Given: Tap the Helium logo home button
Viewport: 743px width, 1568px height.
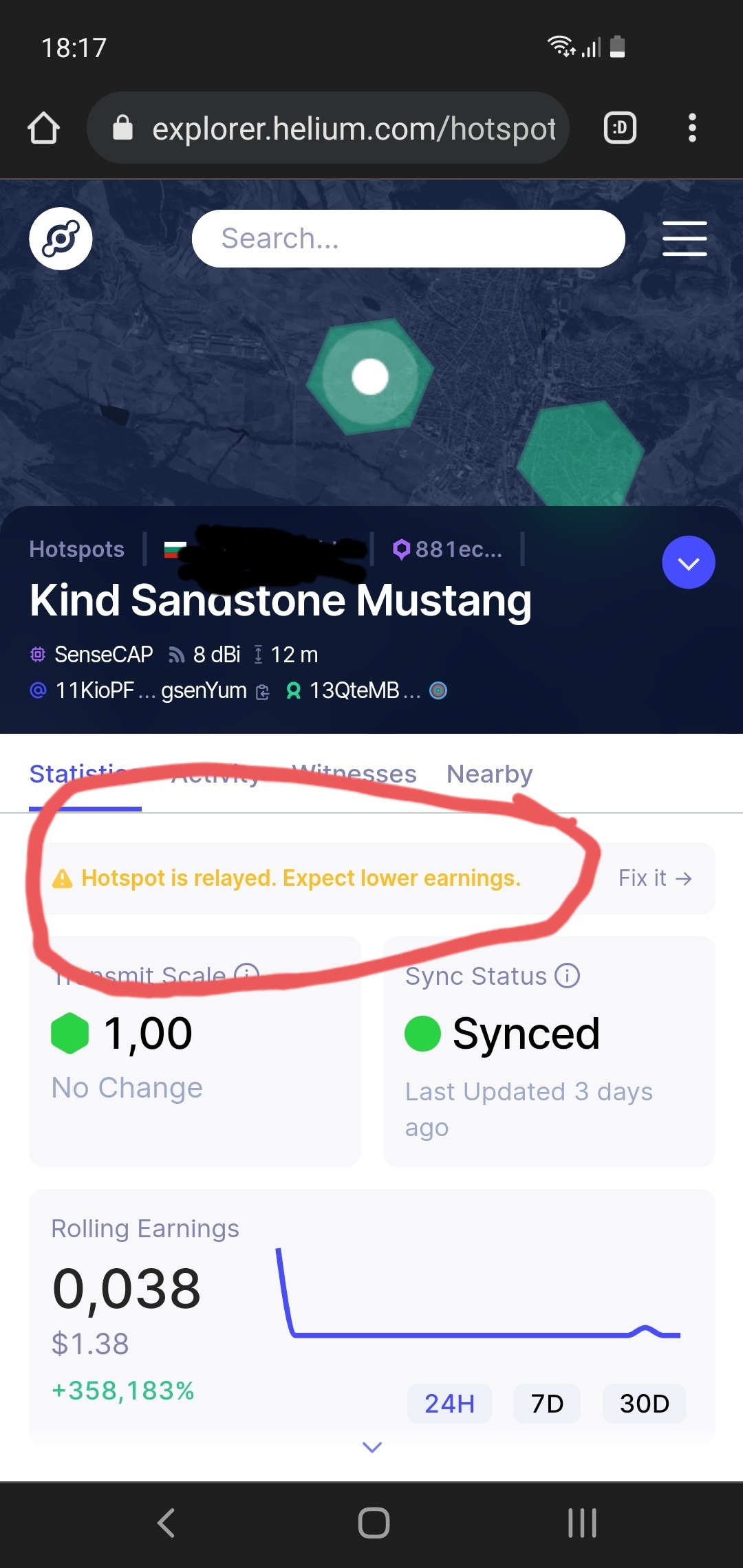Looking at the screenshot, I should [61, 239].
